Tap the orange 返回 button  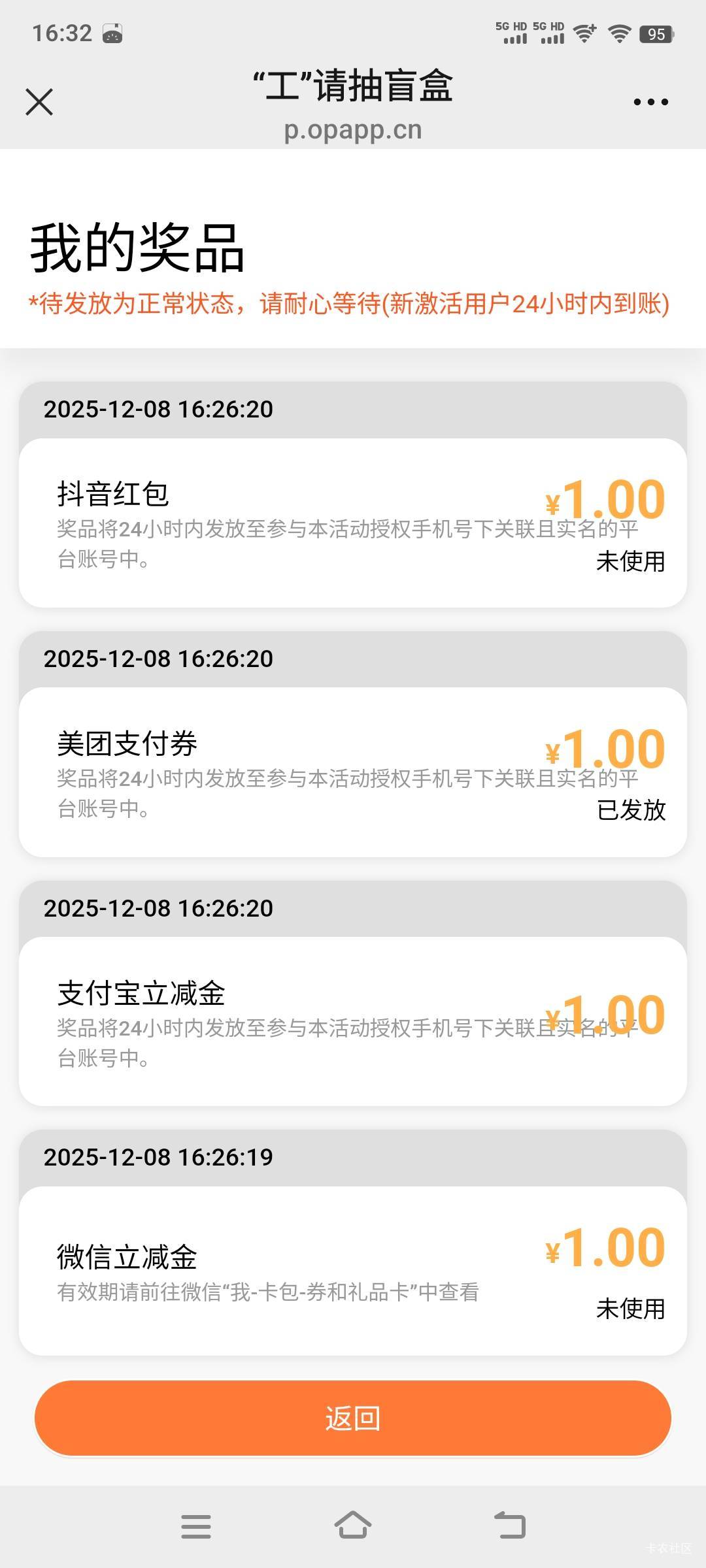coord(353,1418)
